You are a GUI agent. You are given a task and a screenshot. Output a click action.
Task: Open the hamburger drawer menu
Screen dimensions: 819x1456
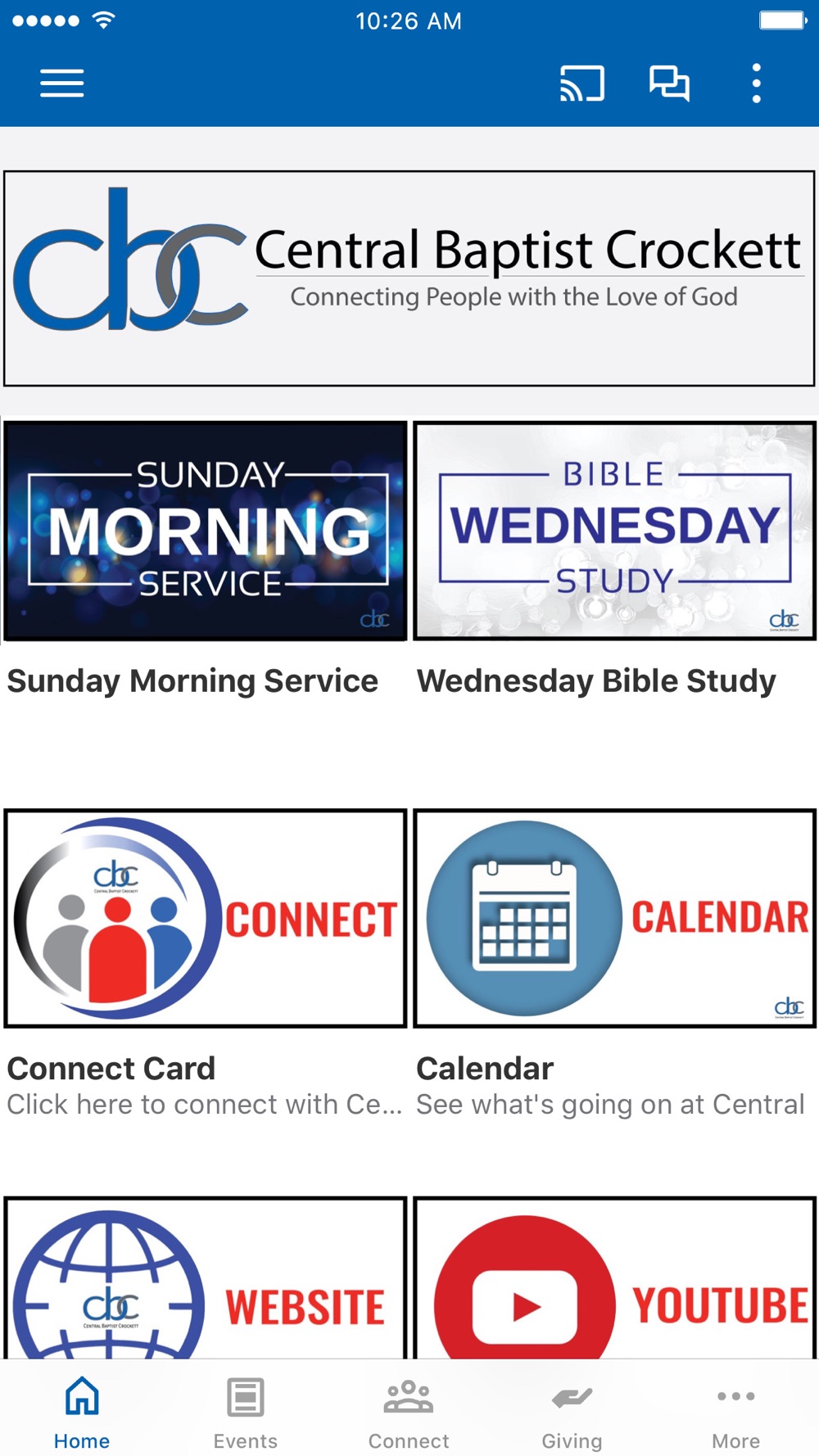tap(62, 84)
